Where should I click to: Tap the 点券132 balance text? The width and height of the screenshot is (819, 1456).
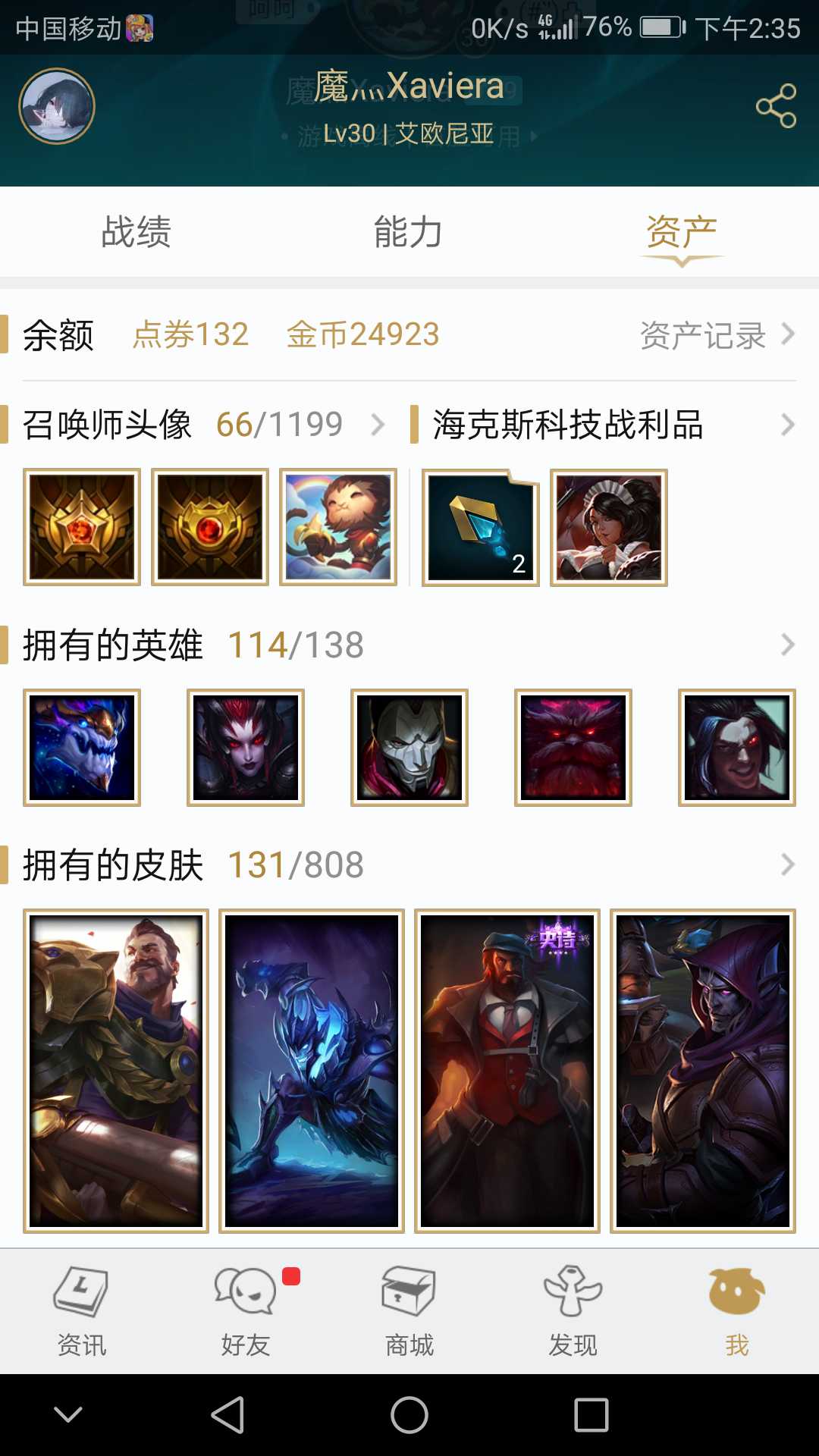(190, 335)
